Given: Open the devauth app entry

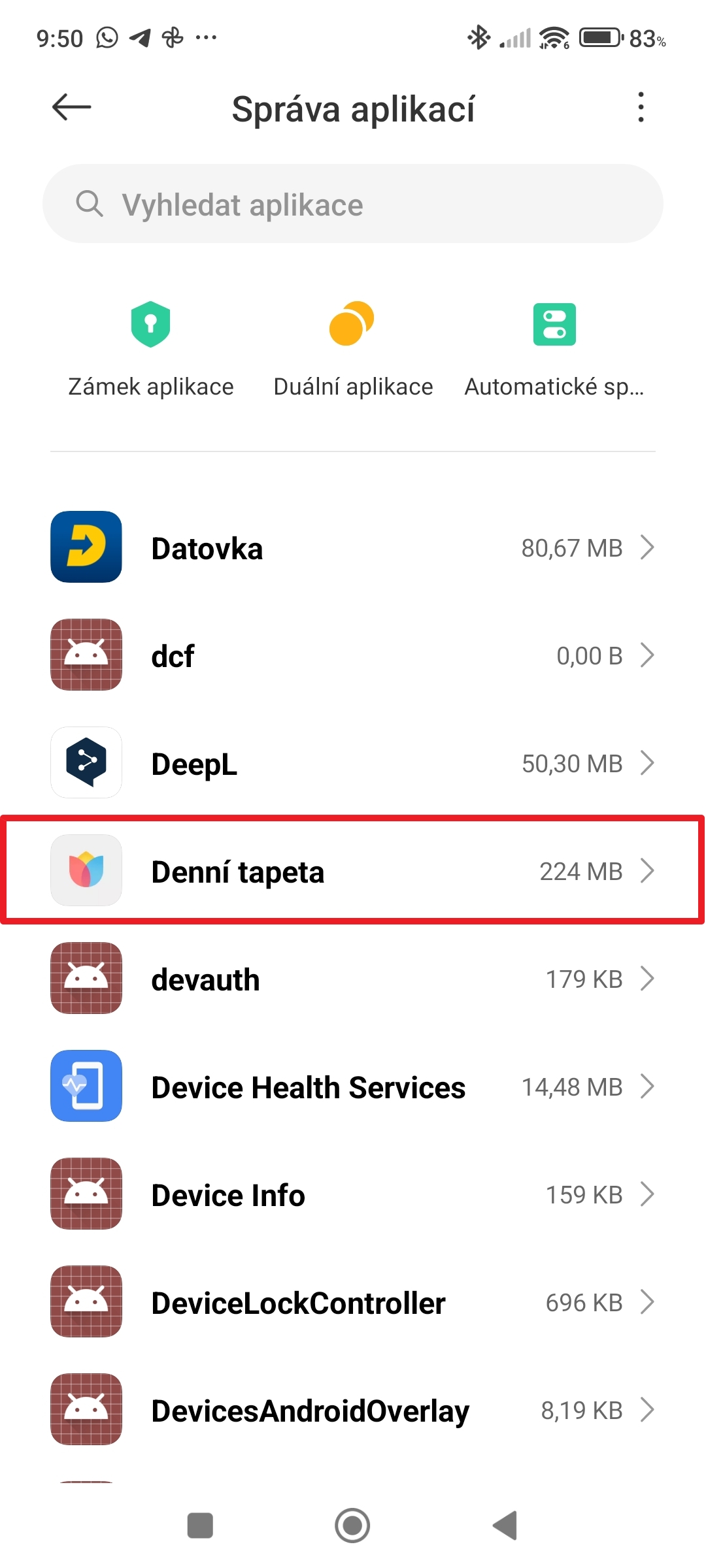Looking at the screenshot, I should coord(353,979).
